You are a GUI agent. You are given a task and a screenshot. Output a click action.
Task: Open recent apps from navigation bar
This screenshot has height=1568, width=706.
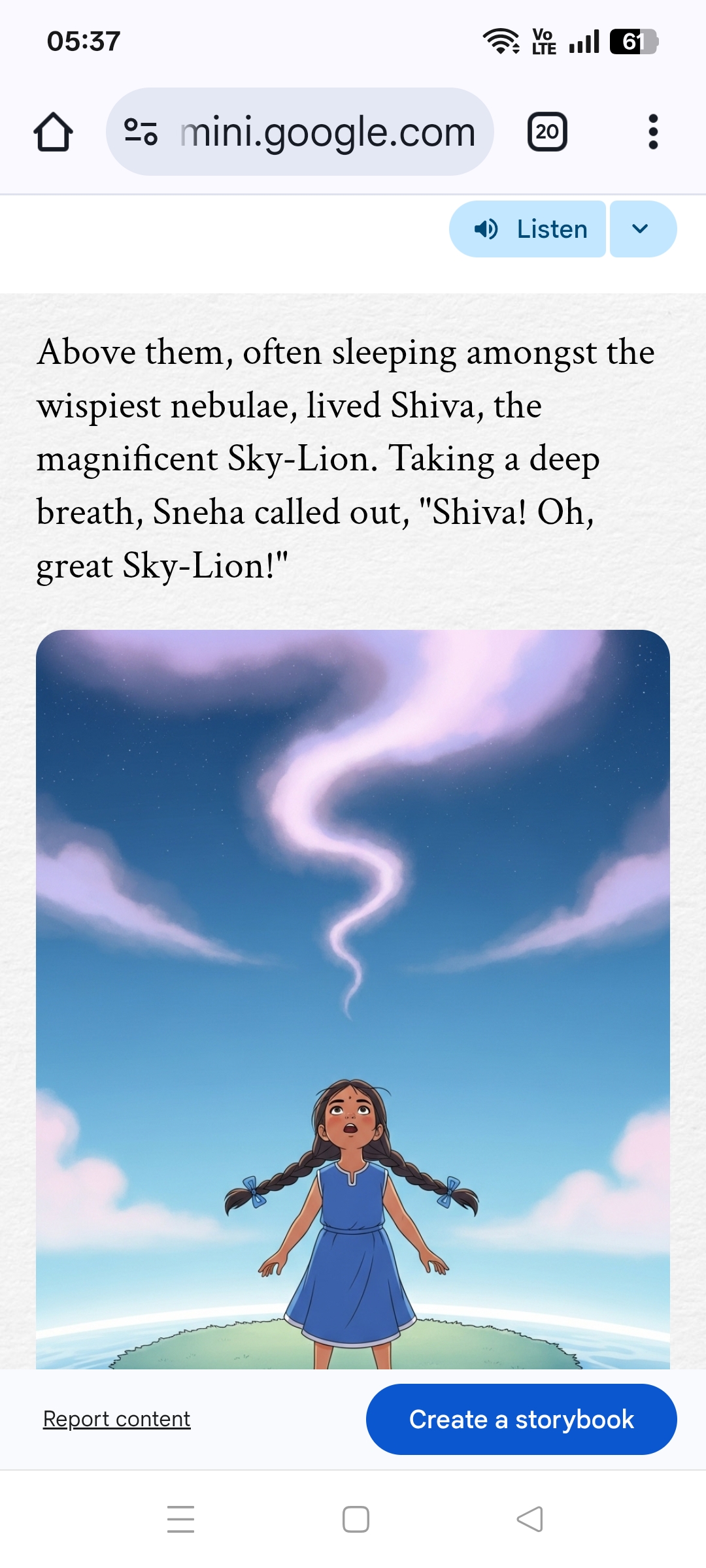(181, 1519)
